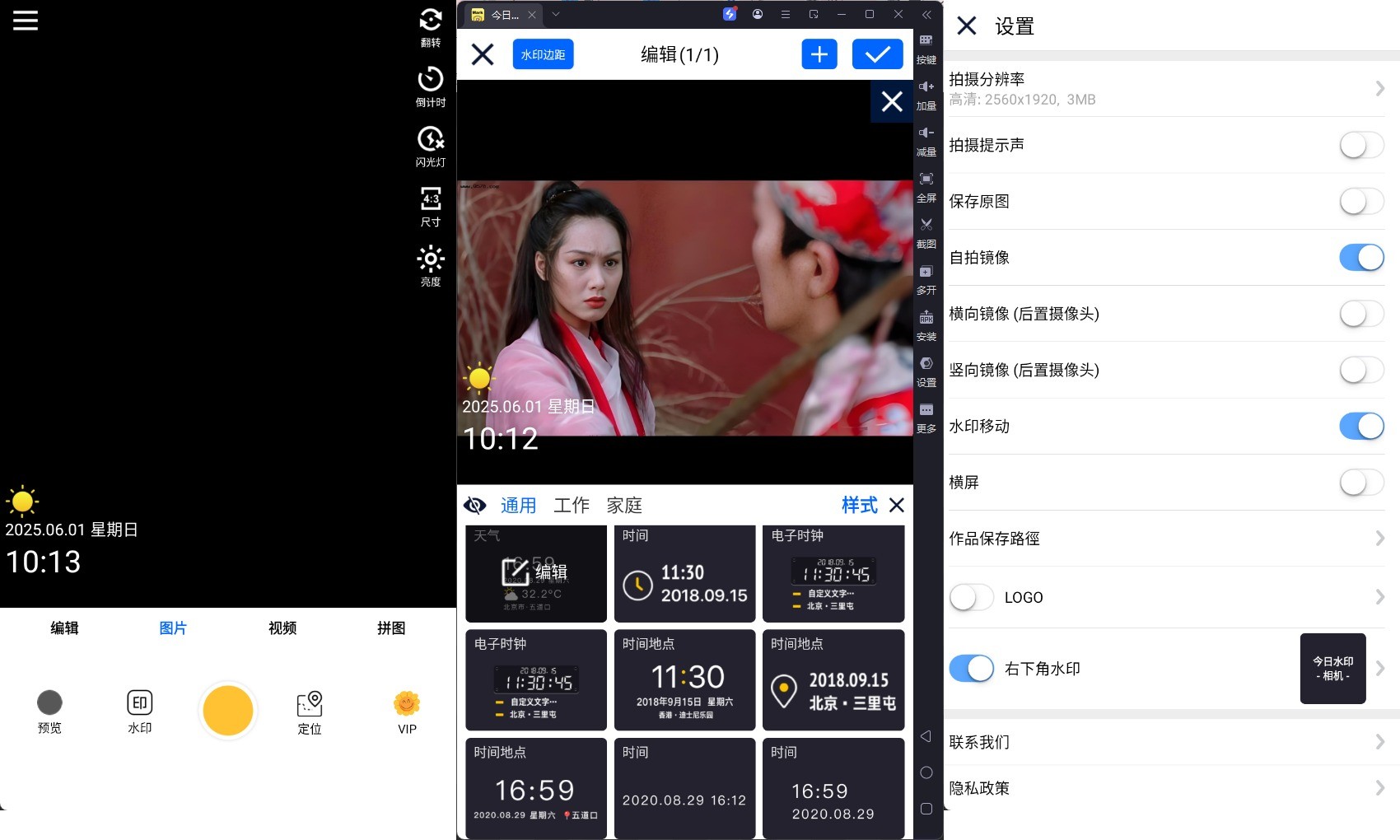
Task: Flip the camera with 翻转
Action: pos(431,27)
